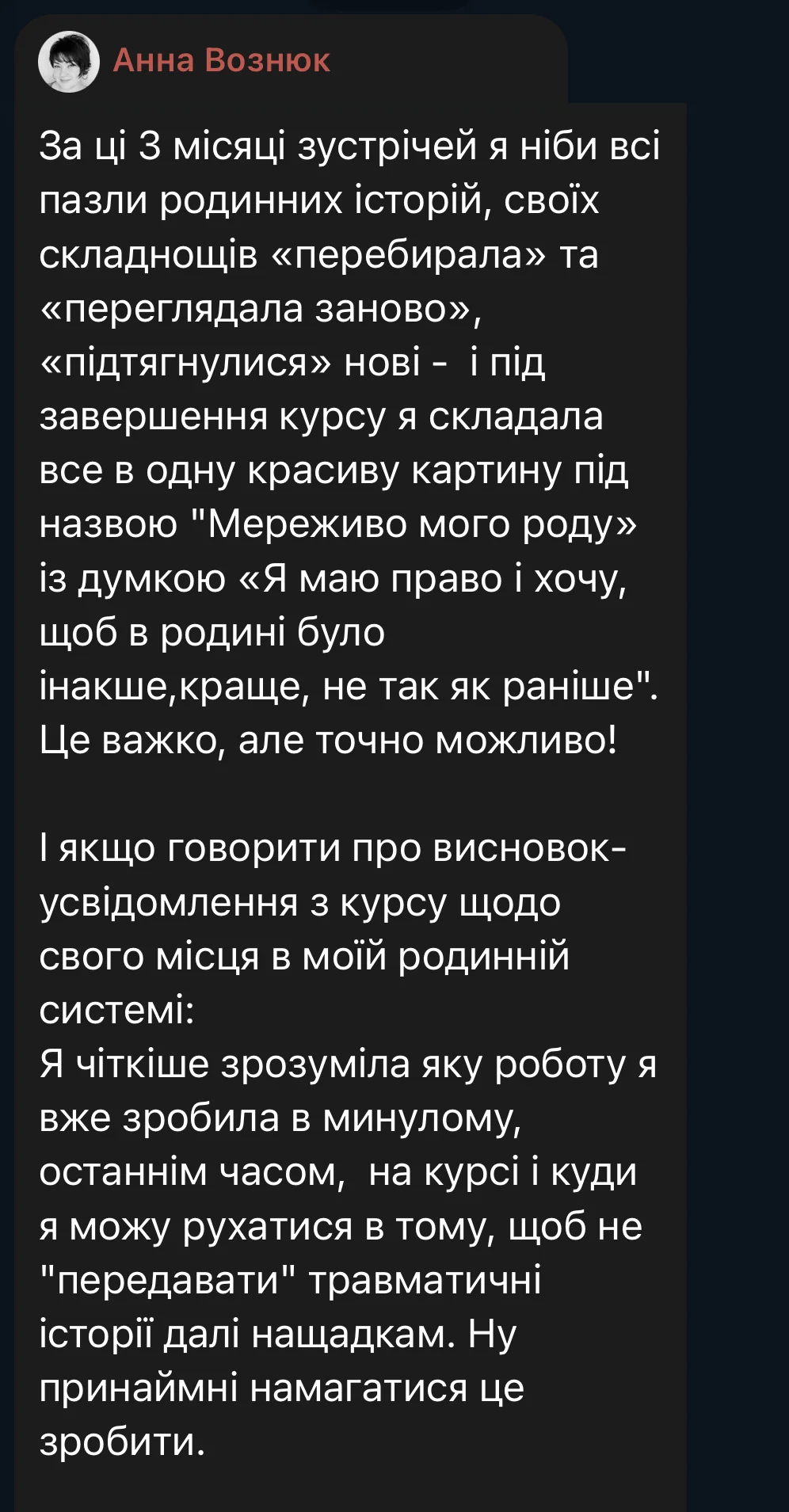
Task: Open Анна Вознюк's profile avatar
Action: click(x=68, y=62)
